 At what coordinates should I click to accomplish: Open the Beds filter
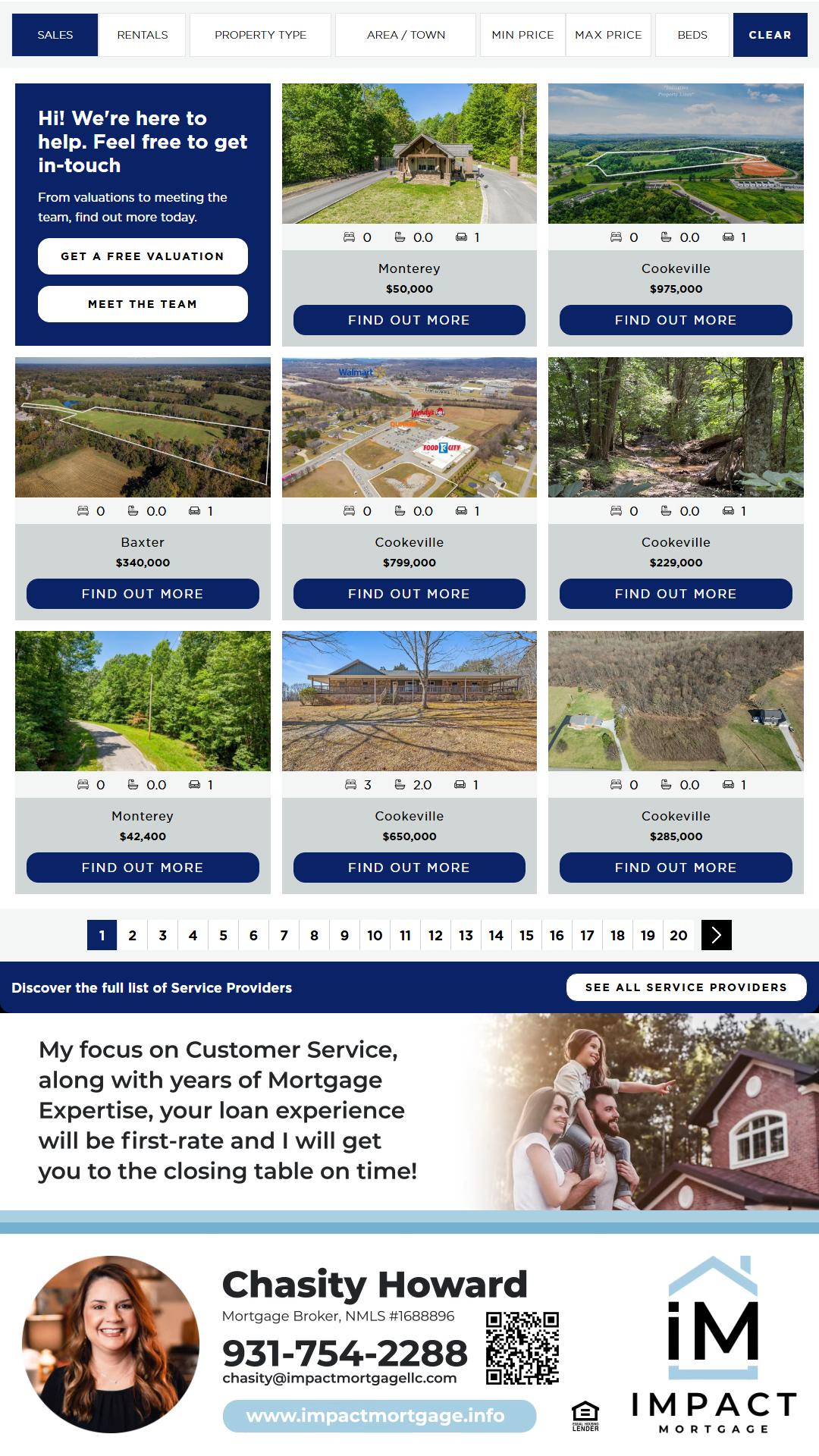[x=692, y=35]
